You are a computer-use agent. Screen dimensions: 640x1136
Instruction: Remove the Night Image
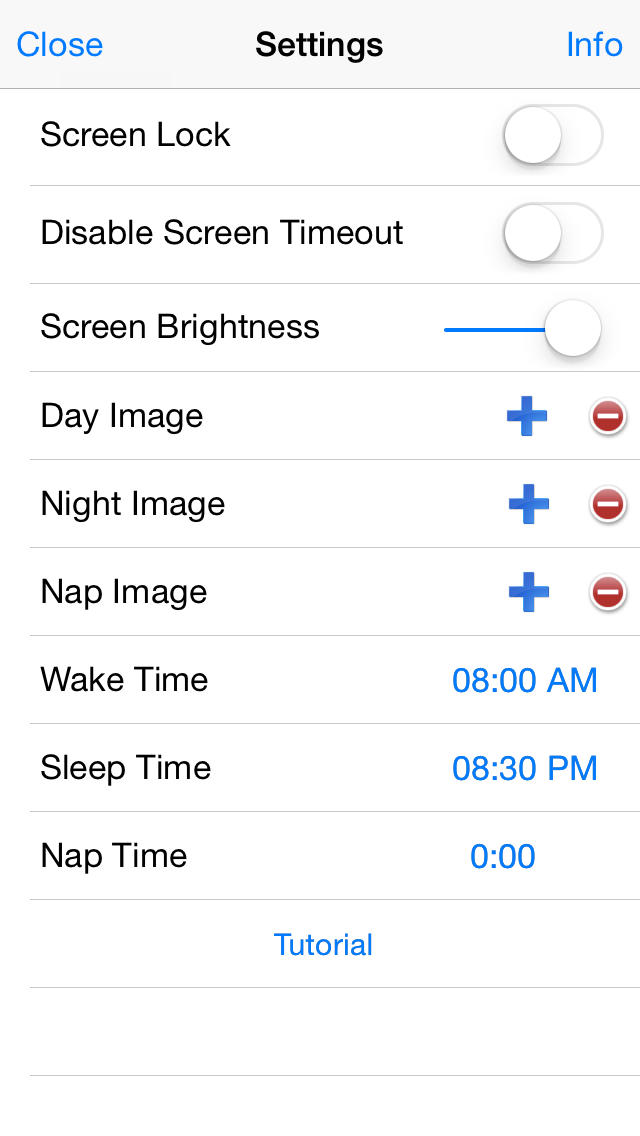click(x=607, y=504)
